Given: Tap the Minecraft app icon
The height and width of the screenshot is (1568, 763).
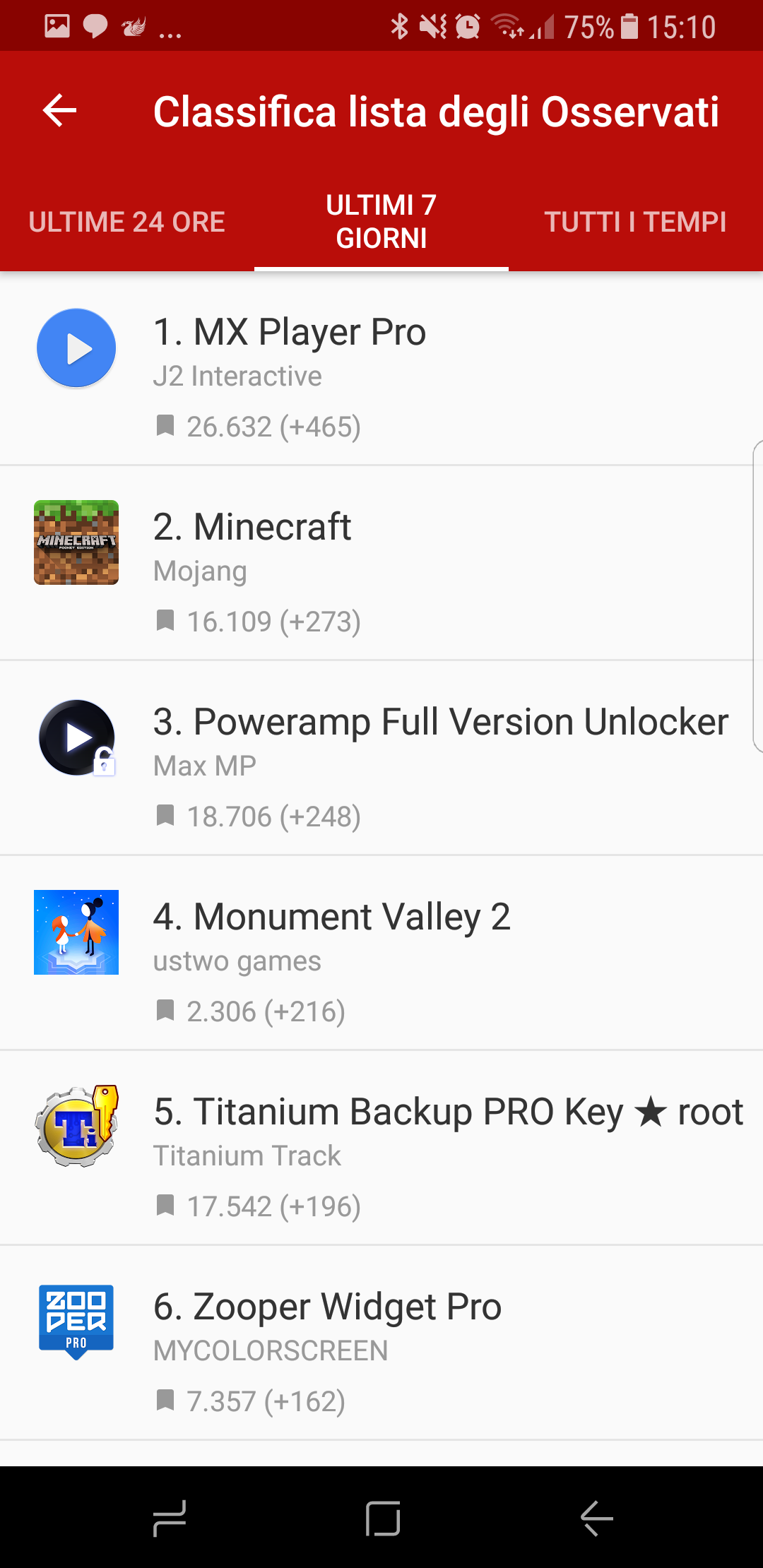Looking at the screenshot, I should pos(76,542).
